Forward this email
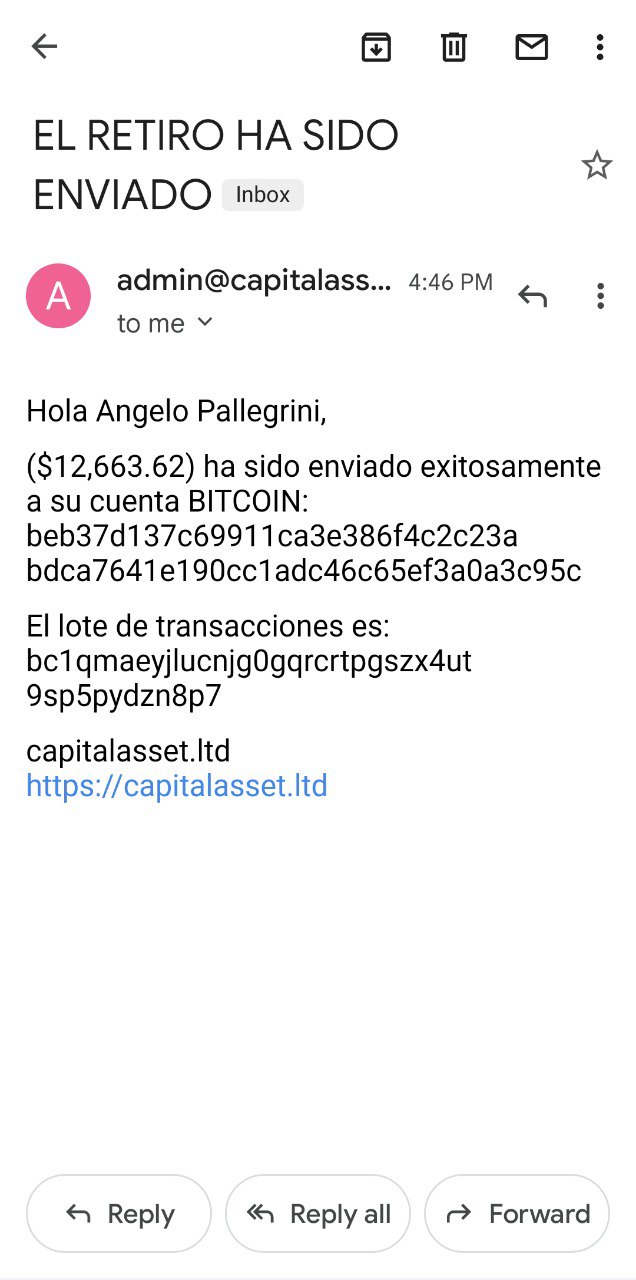636x1280 pixels. click(x=517, y=1214)
